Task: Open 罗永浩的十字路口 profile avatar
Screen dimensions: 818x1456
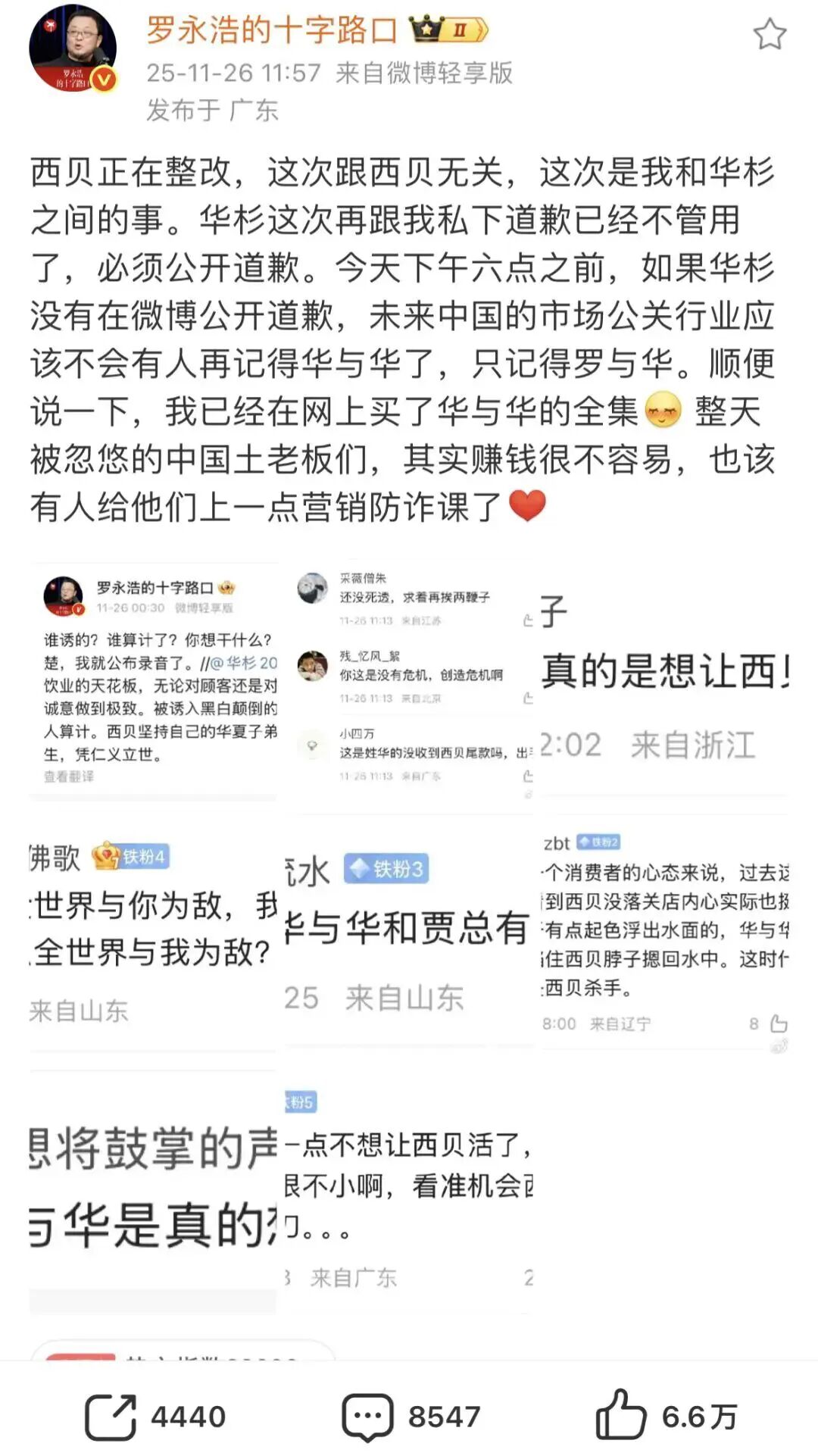Action: tap(72, 49)
